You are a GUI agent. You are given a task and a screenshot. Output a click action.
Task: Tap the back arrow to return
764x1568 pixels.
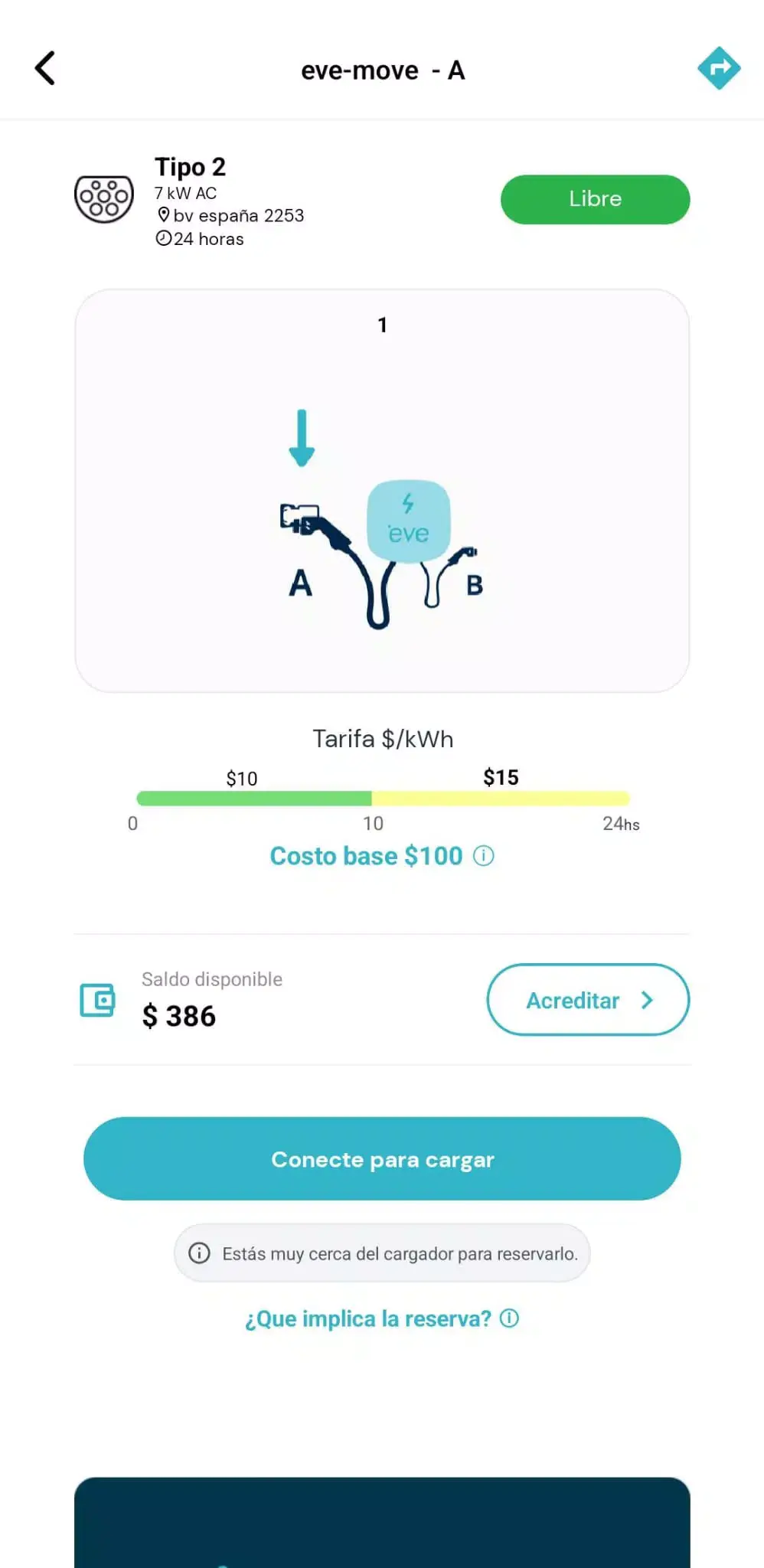point(46,67)
